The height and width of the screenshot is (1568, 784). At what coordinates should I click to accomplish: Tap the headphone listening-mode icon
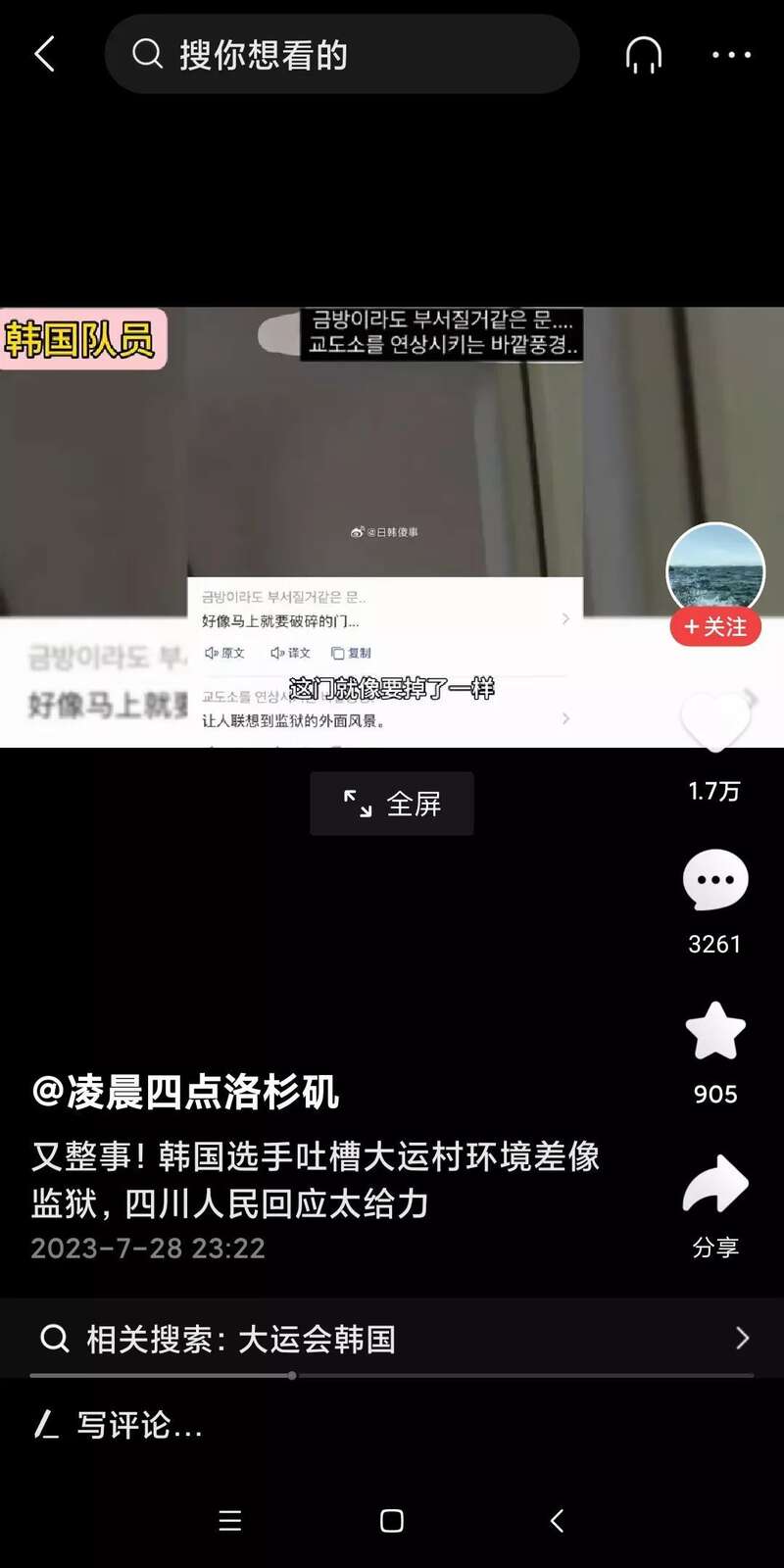pos(644,55)
